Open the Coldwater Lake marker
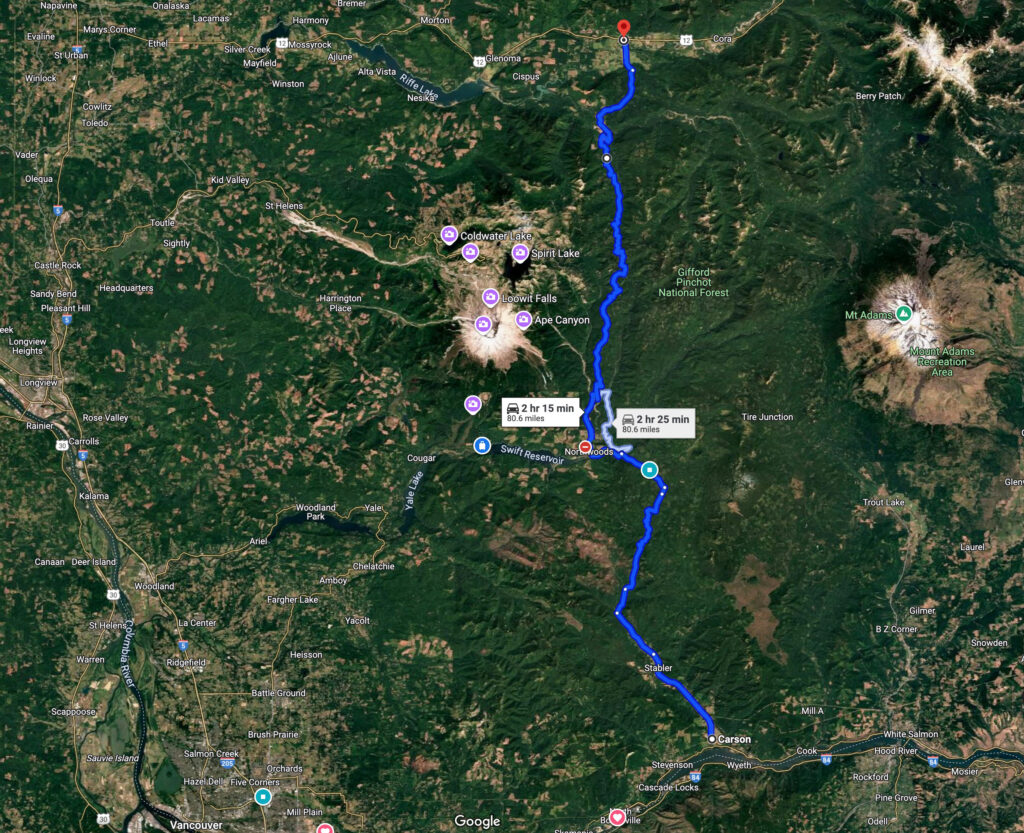Image resolution: width=1024 pixels, height=833 pixels. click(x=449, y=235)
